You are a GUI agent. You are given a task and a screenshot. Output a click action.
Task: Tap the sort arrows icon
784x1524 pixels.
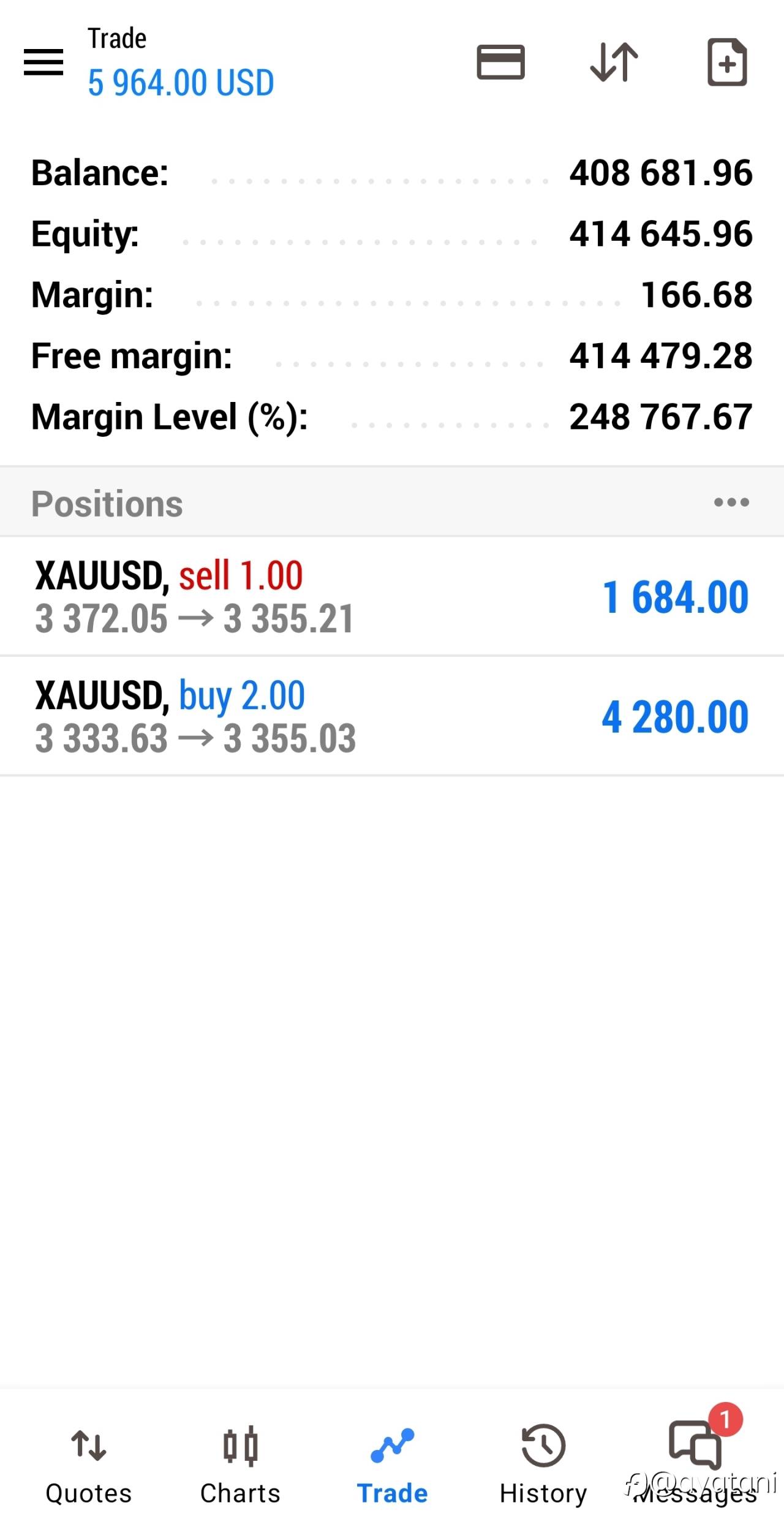614,62
